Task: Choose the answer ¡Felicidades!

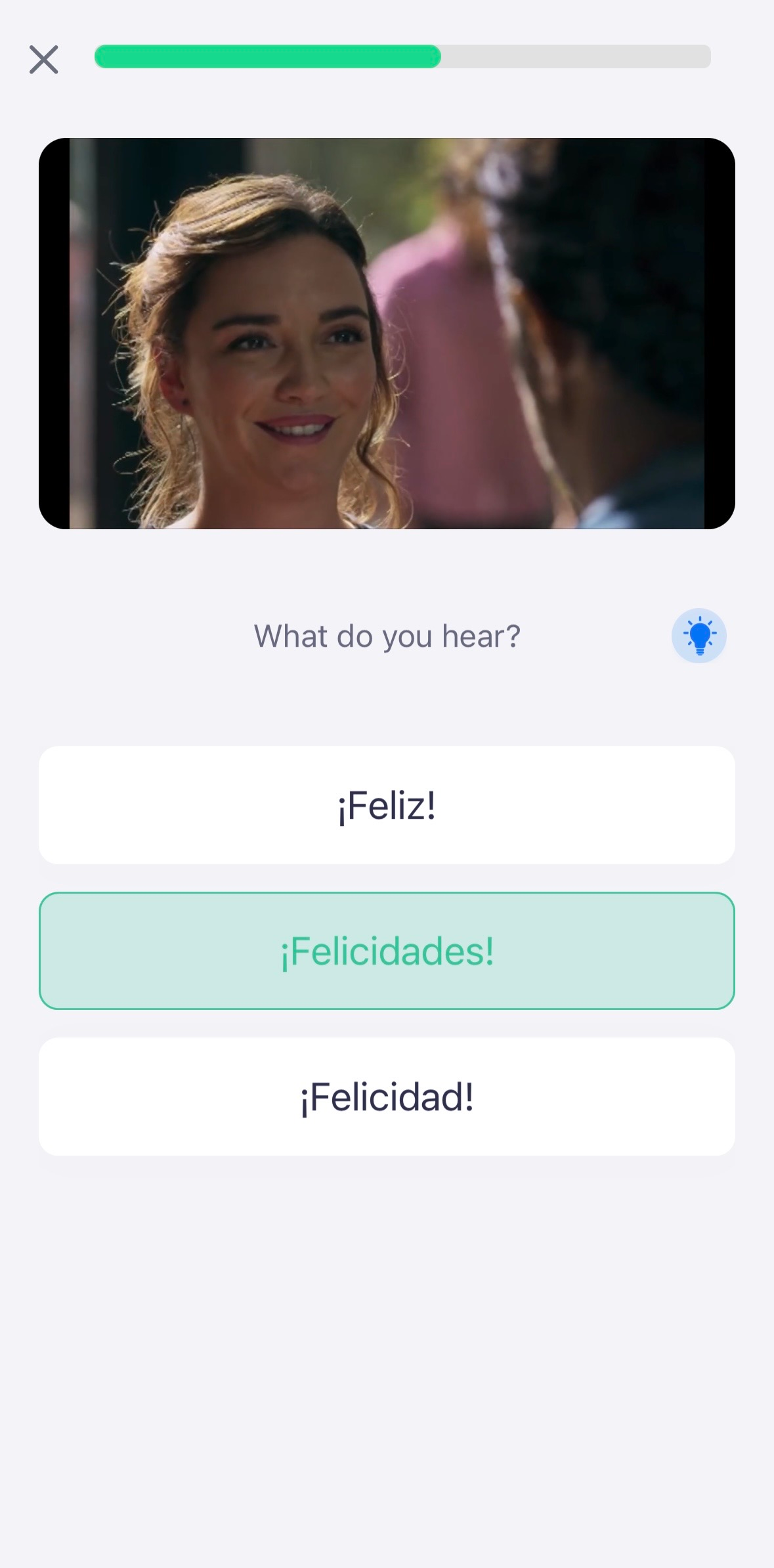Action: [x=387, y=951]
